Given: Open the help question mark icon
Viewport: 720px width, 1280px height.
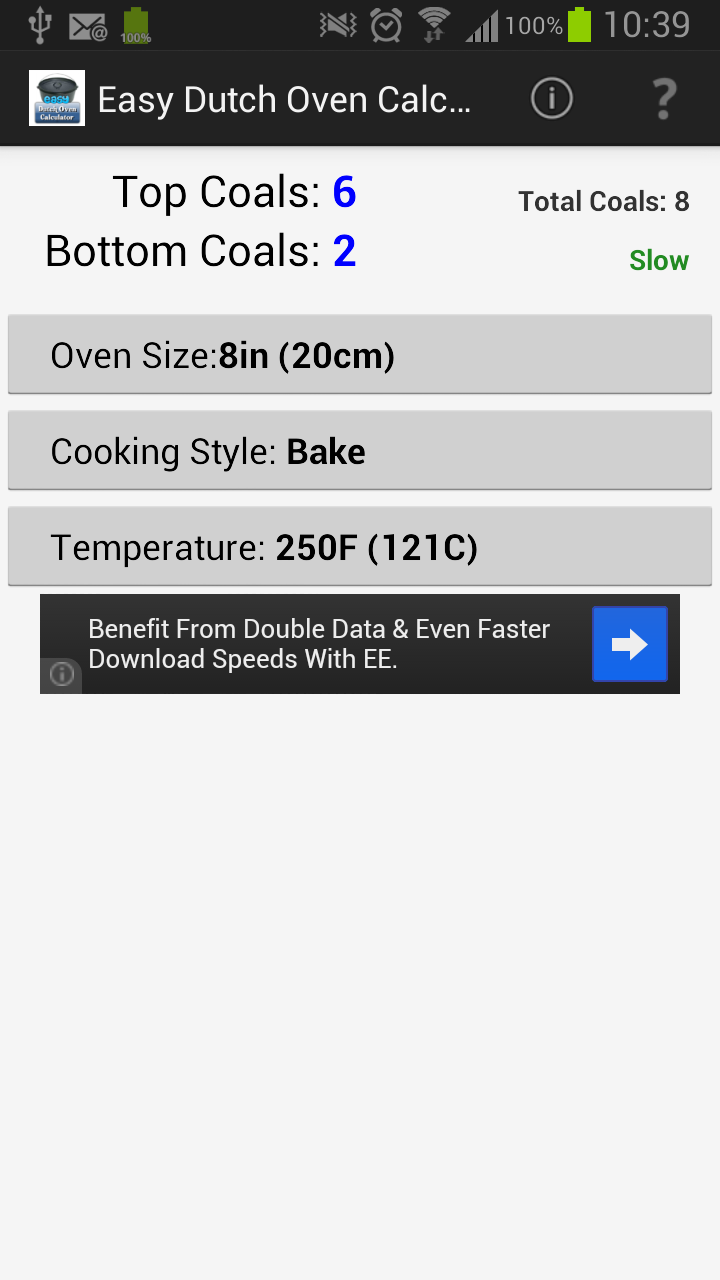Looking at the screenshot, I should [x=664, y=98].
